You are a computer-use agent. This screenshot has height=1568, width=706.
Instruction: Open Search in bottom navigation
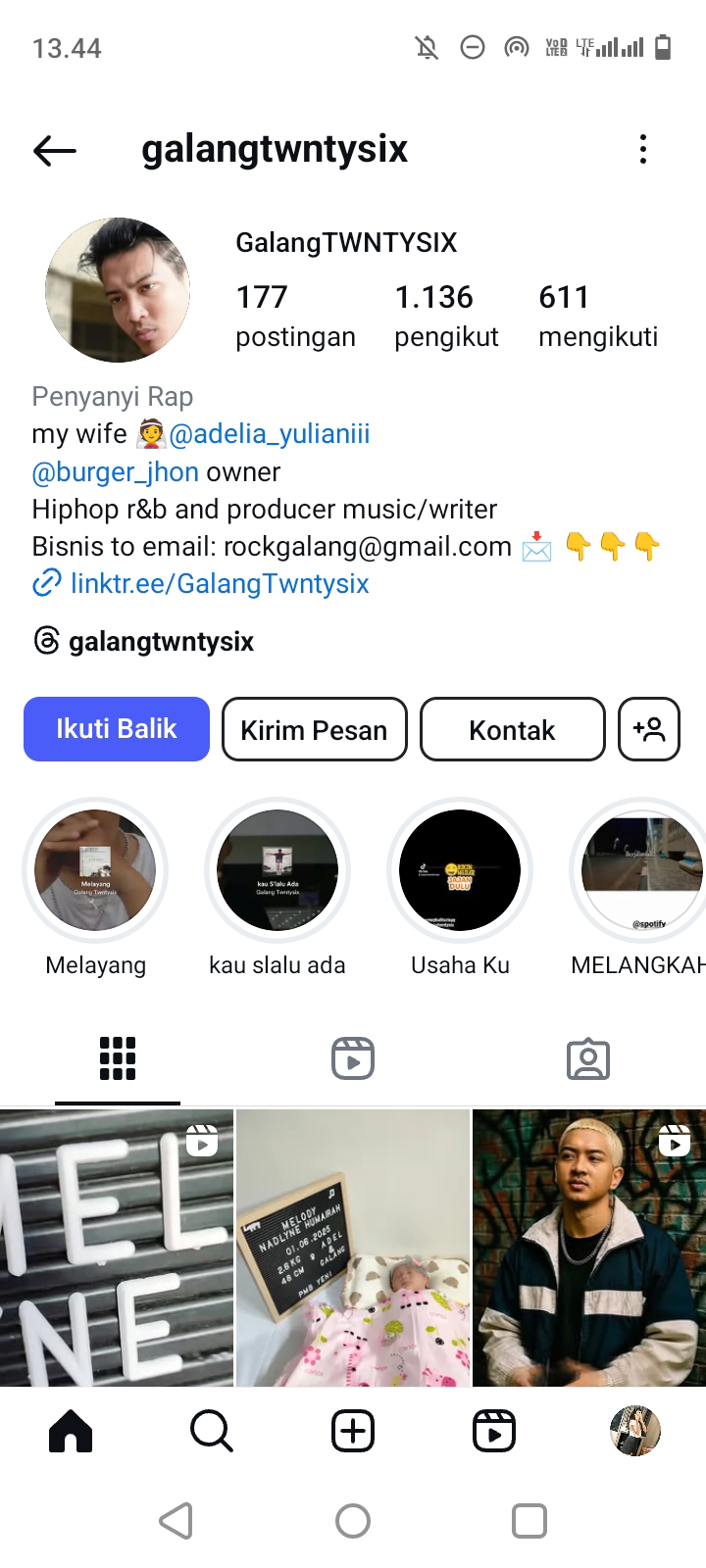pos(212,1432)
